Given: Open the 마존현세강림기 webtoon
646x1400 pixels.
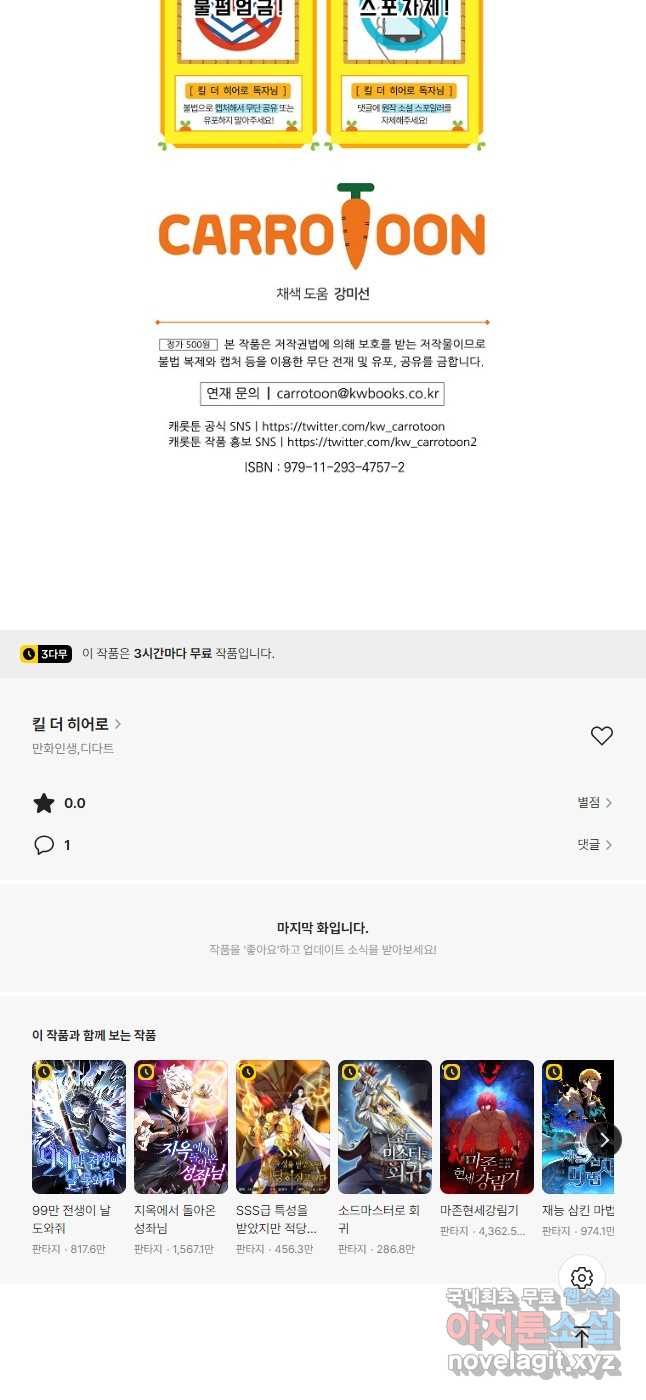Looking at the screenshot, I should tap(487, 1127).
